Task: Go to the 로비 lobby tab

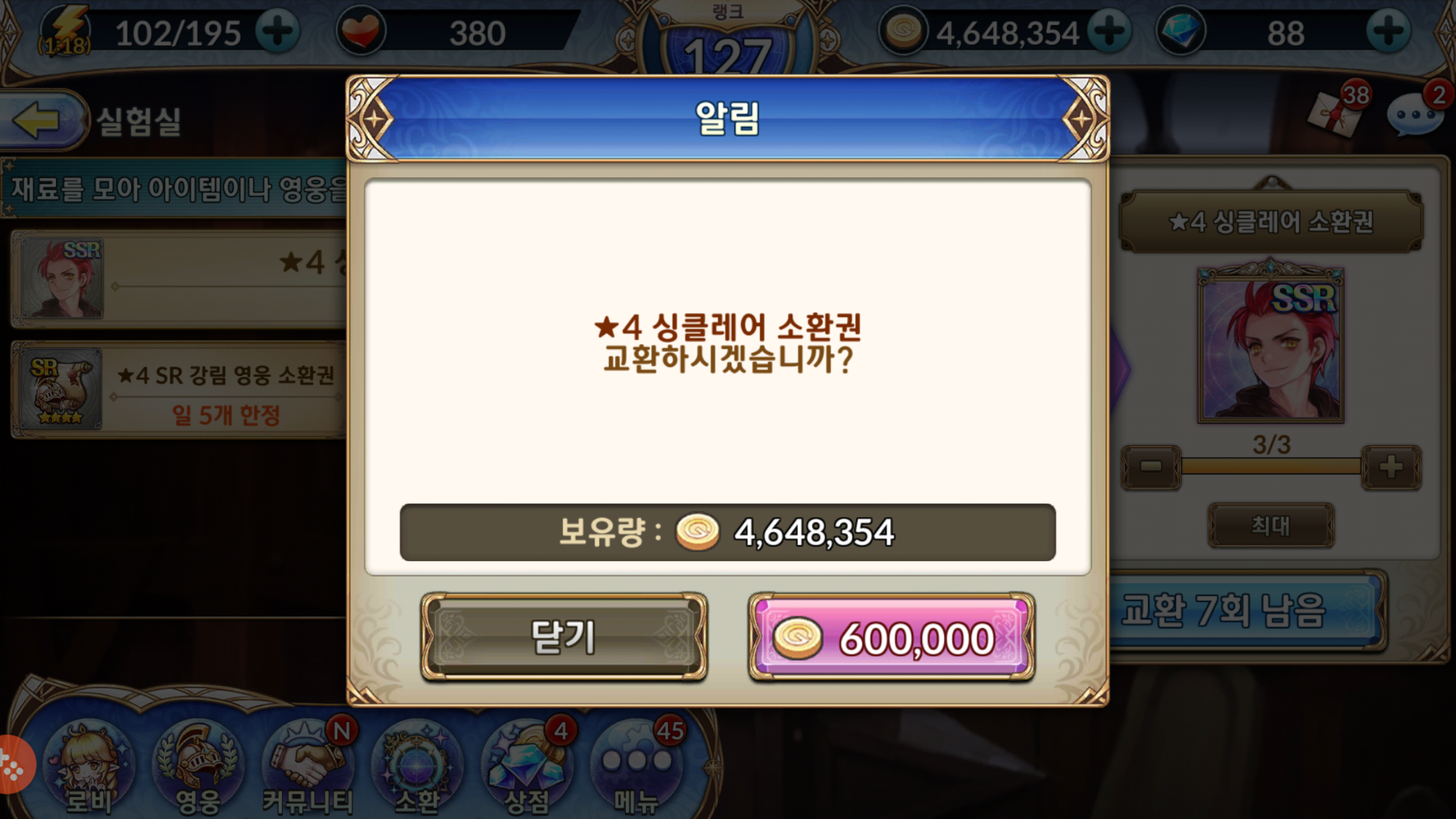Action: tap(88, 768)
